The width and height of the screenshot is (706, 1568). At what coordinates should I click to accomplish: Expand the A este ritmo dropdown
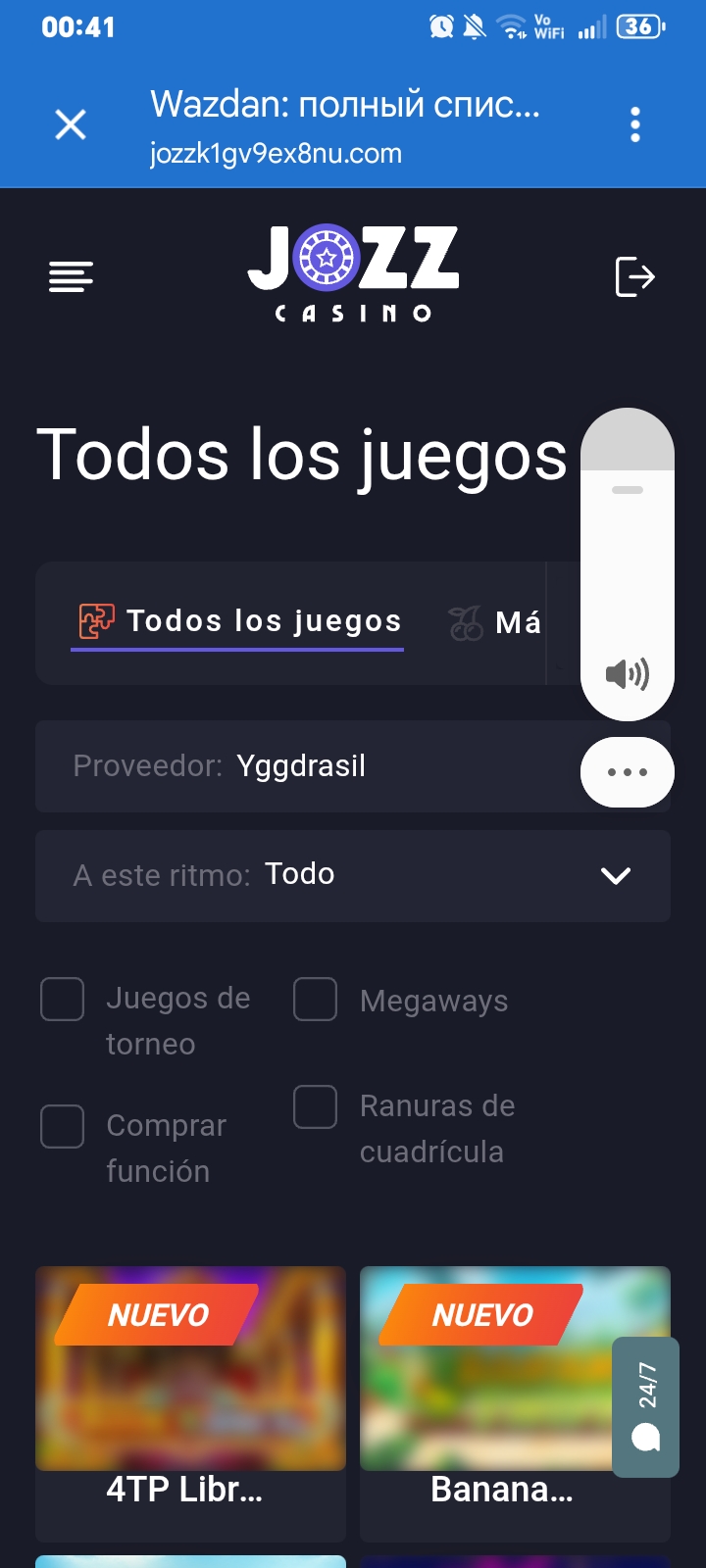353,876
